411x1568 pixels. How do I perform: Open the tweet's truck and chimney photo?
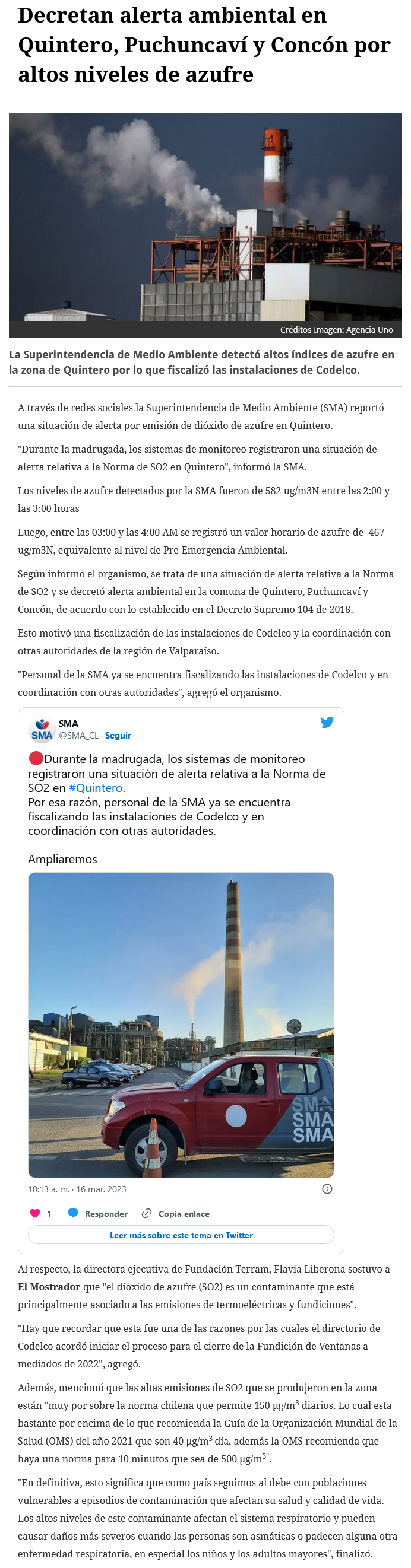tap(181, 1025)
